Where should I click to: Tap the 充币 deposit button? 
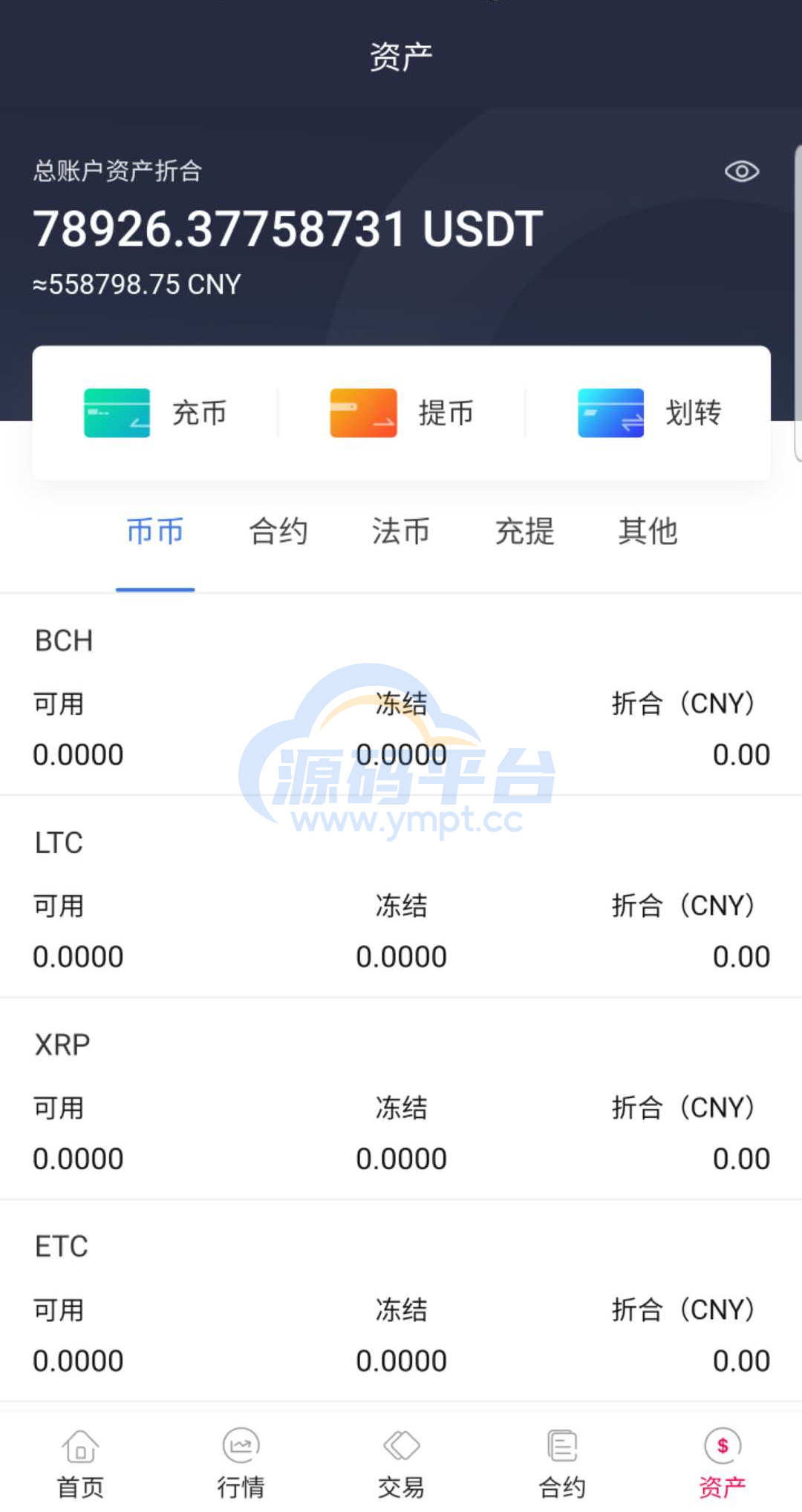coord(155,413)
